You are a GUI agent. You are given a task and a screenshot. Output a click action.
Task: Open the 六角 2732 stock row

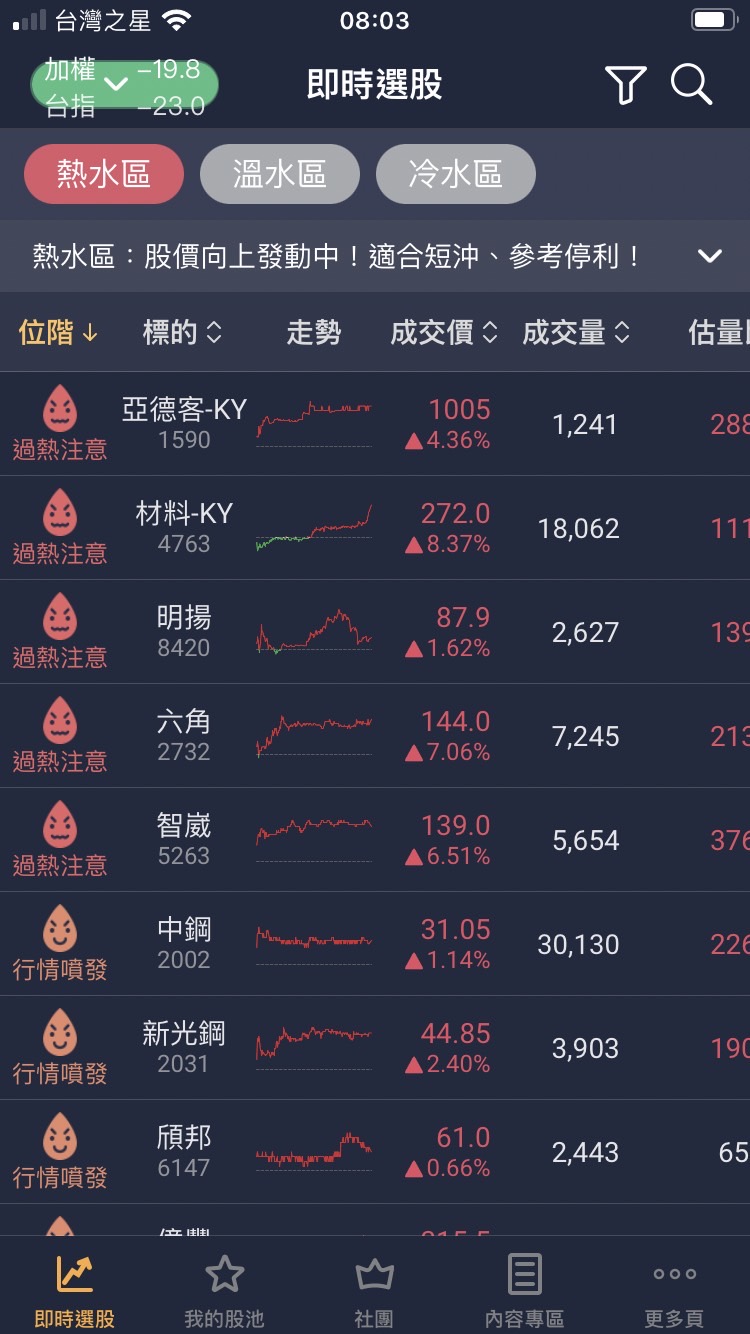click(x=375, y=736)
